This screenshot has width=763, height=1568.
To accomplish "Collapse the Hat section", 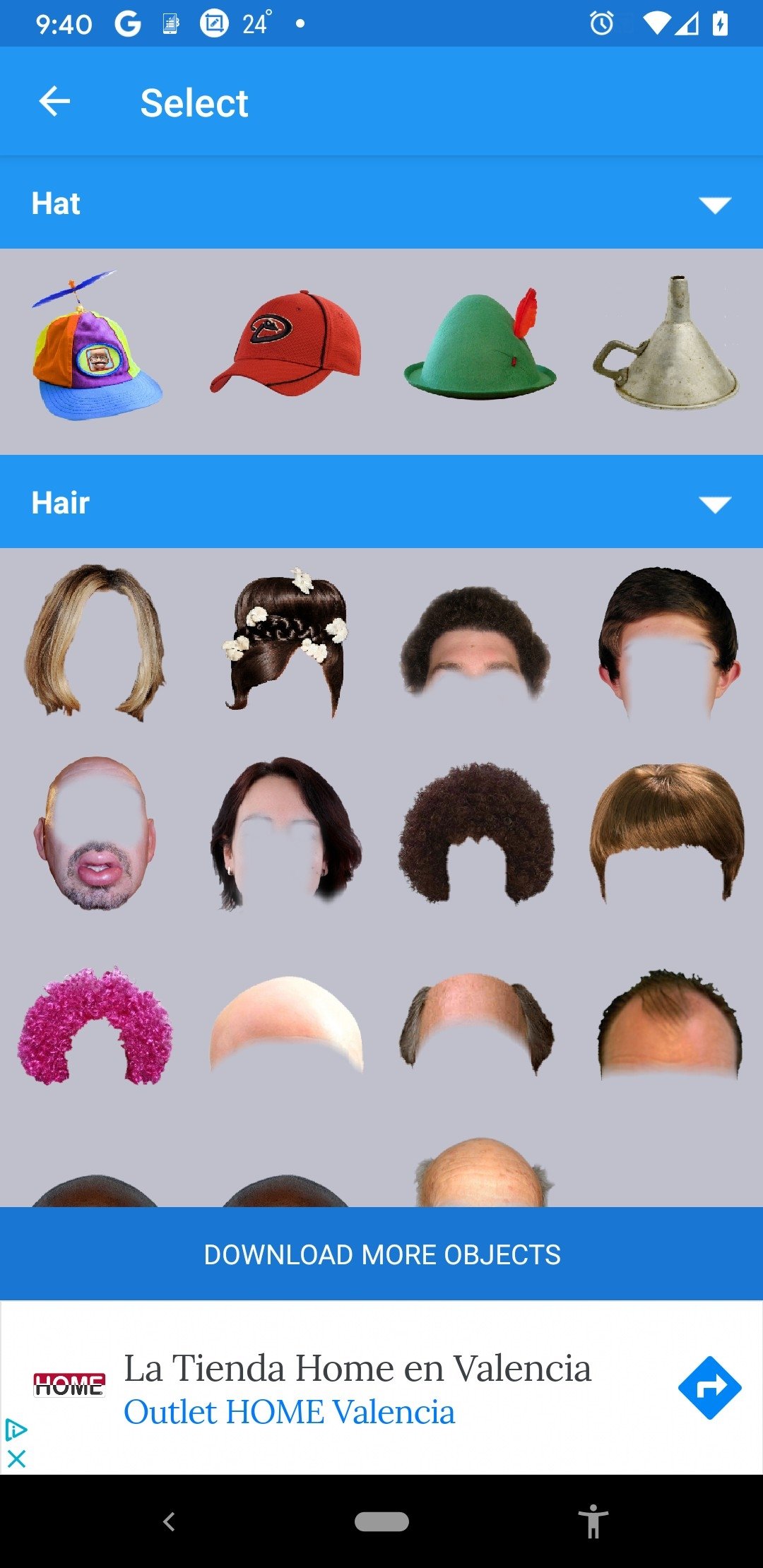I will click(714, 205).
